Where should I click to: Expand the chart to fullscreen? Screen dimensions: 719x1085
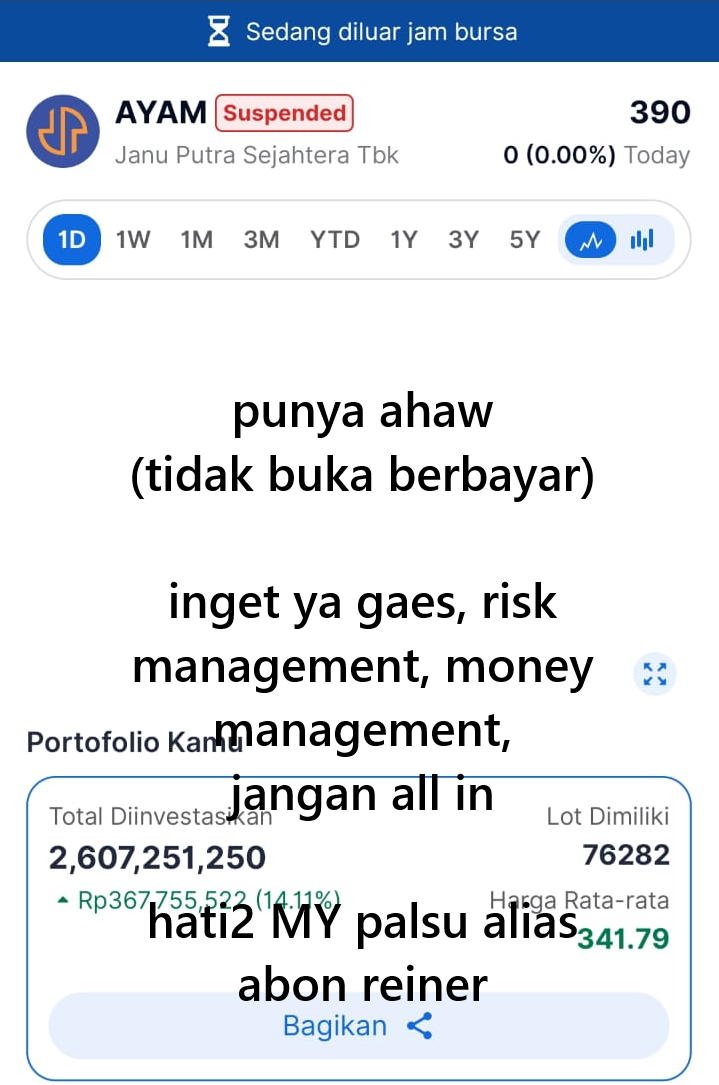(x=655, y=674)
